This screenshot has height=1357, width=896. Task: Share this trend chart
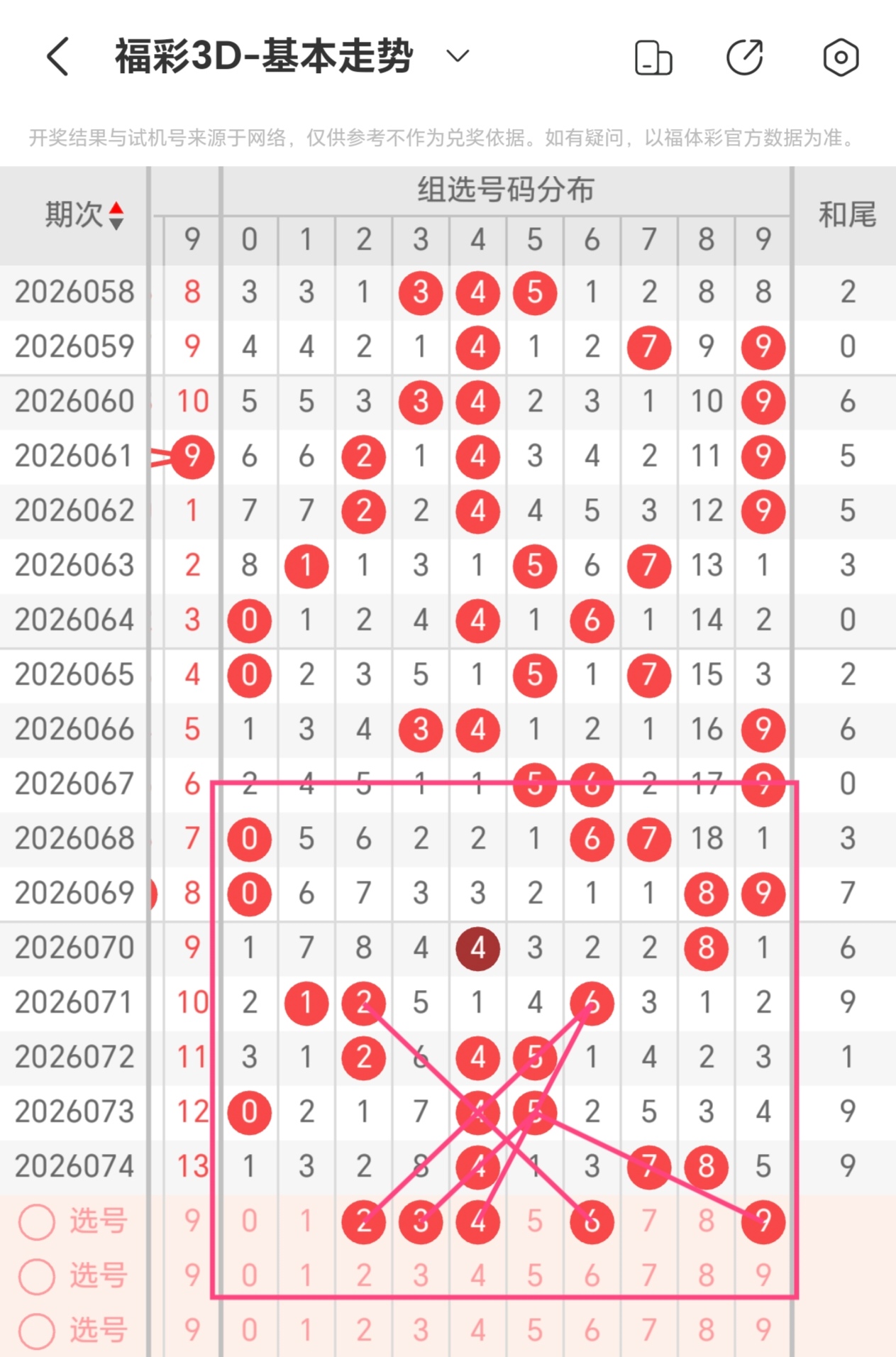(745, 57)
